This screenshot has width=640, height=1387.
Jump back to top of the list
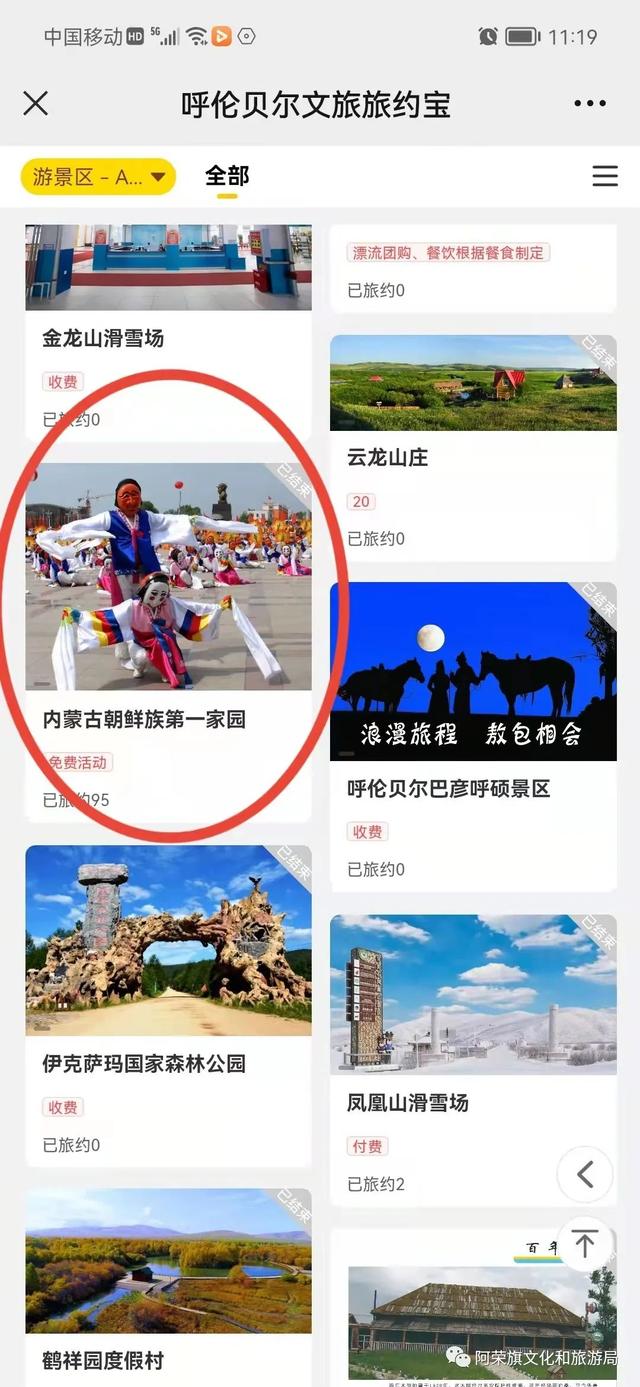click(585, 1244)
